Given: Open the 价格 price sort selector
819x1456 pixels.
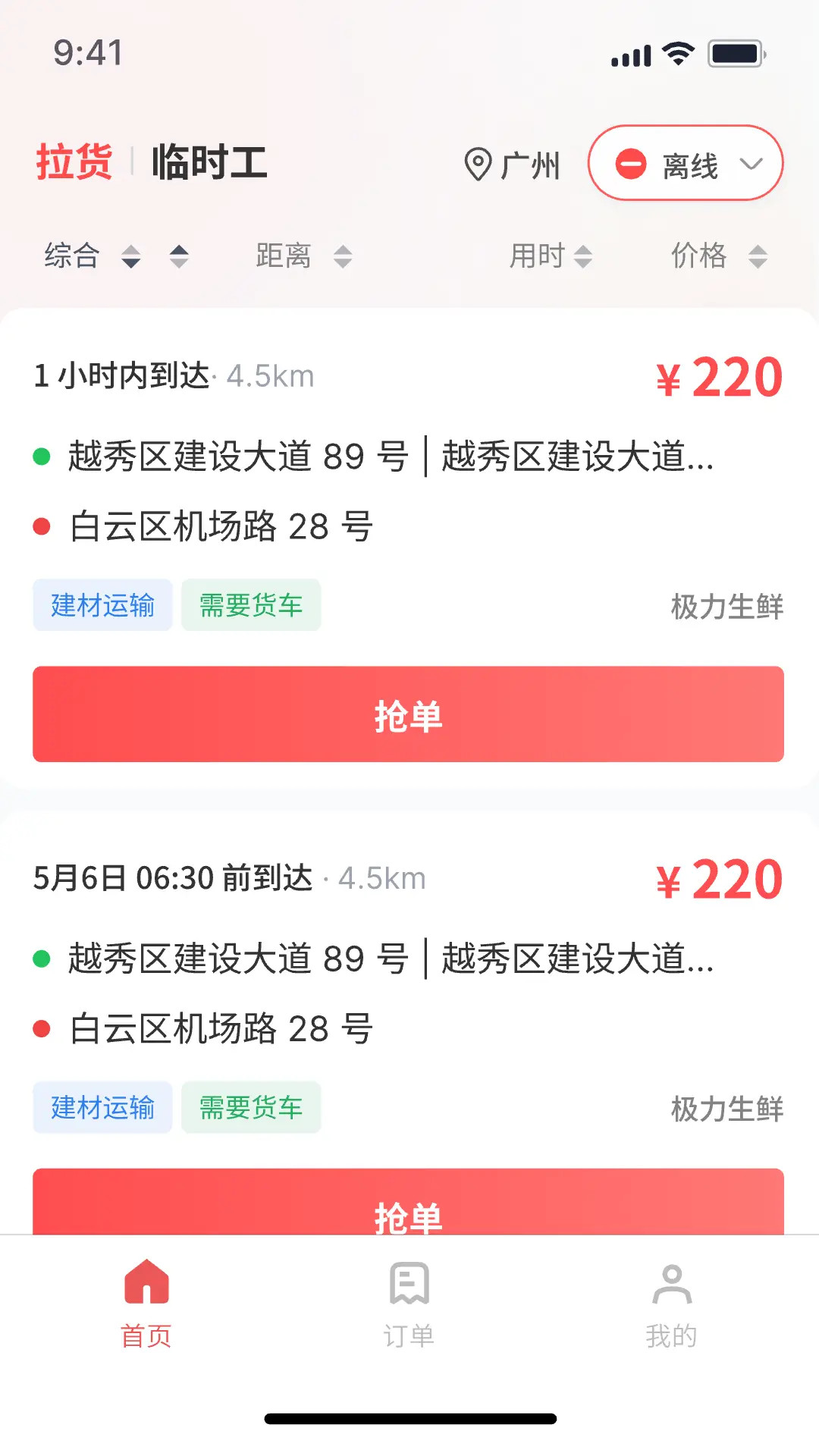Looking at the screenshot, I should pos(717,256).
